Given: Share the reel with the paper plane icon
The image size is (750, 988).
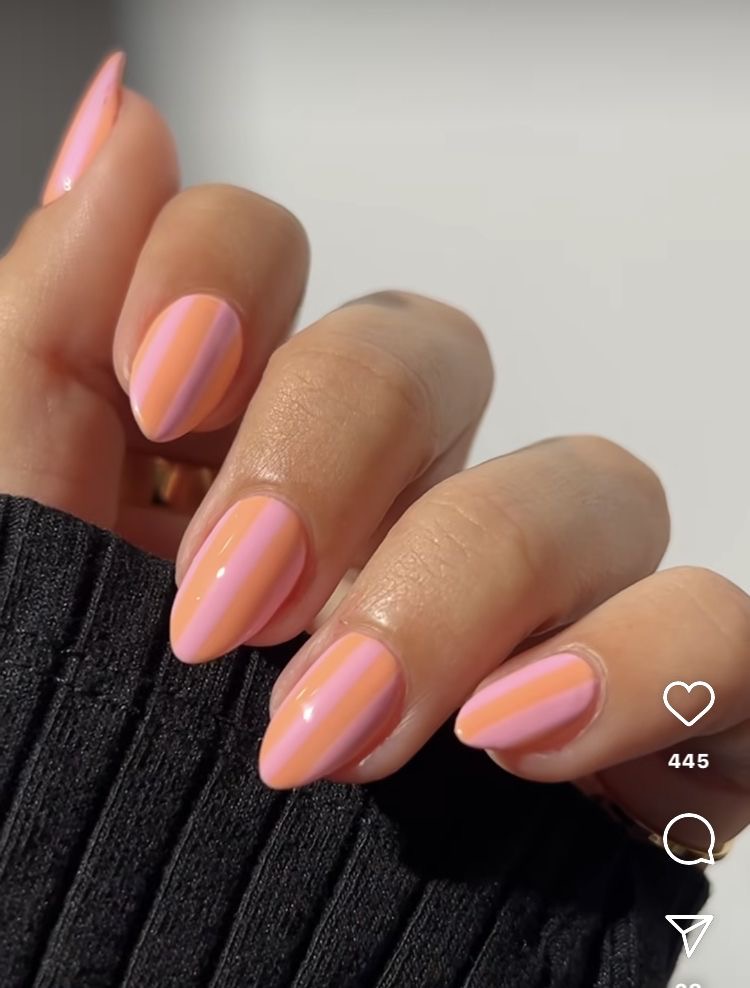Looking at the screenshot, I should [689, 934].
